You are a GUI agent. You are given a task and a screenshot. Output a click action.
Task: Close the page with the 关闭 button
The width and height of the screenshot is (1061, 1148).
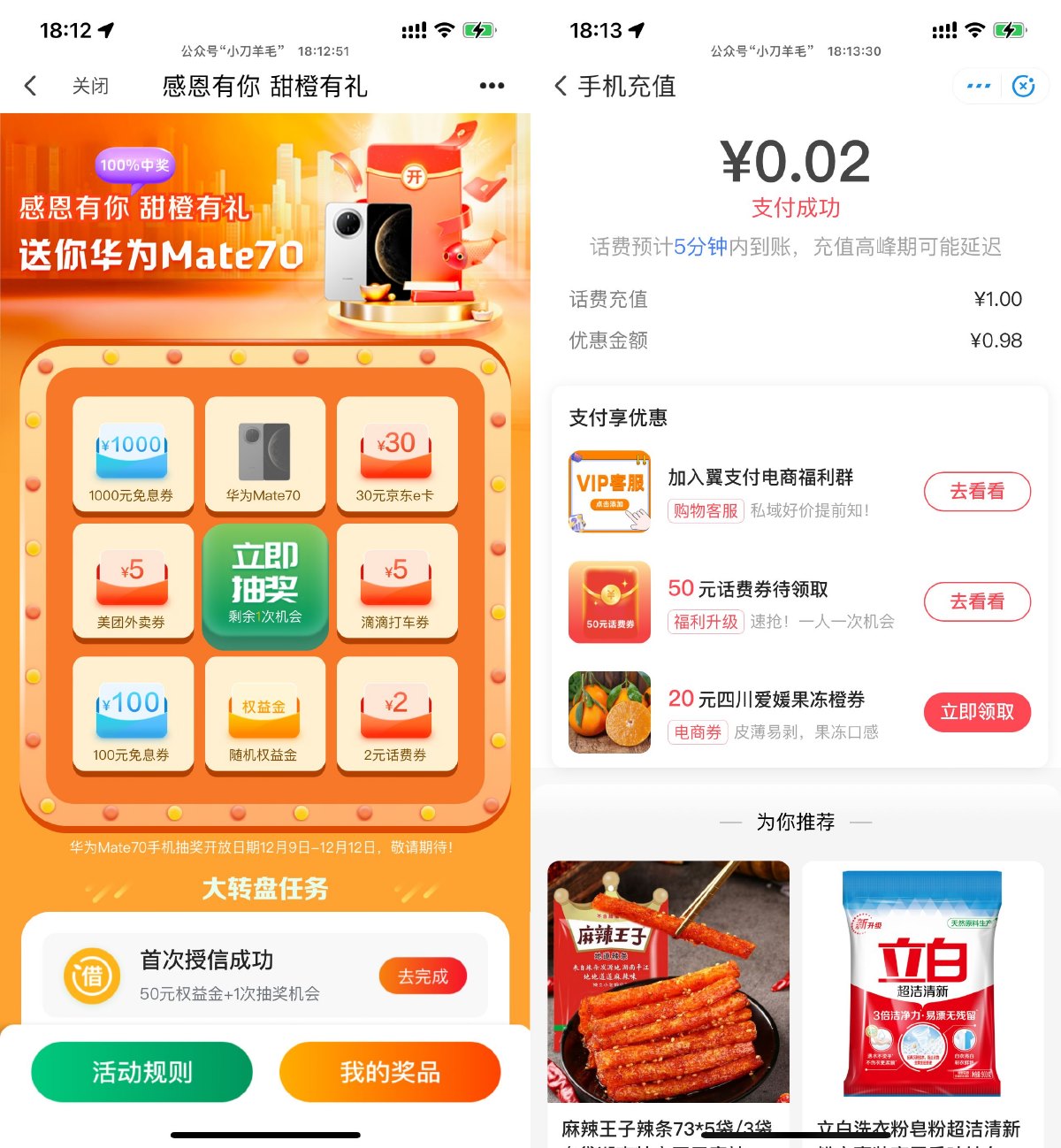pos(90,86)
